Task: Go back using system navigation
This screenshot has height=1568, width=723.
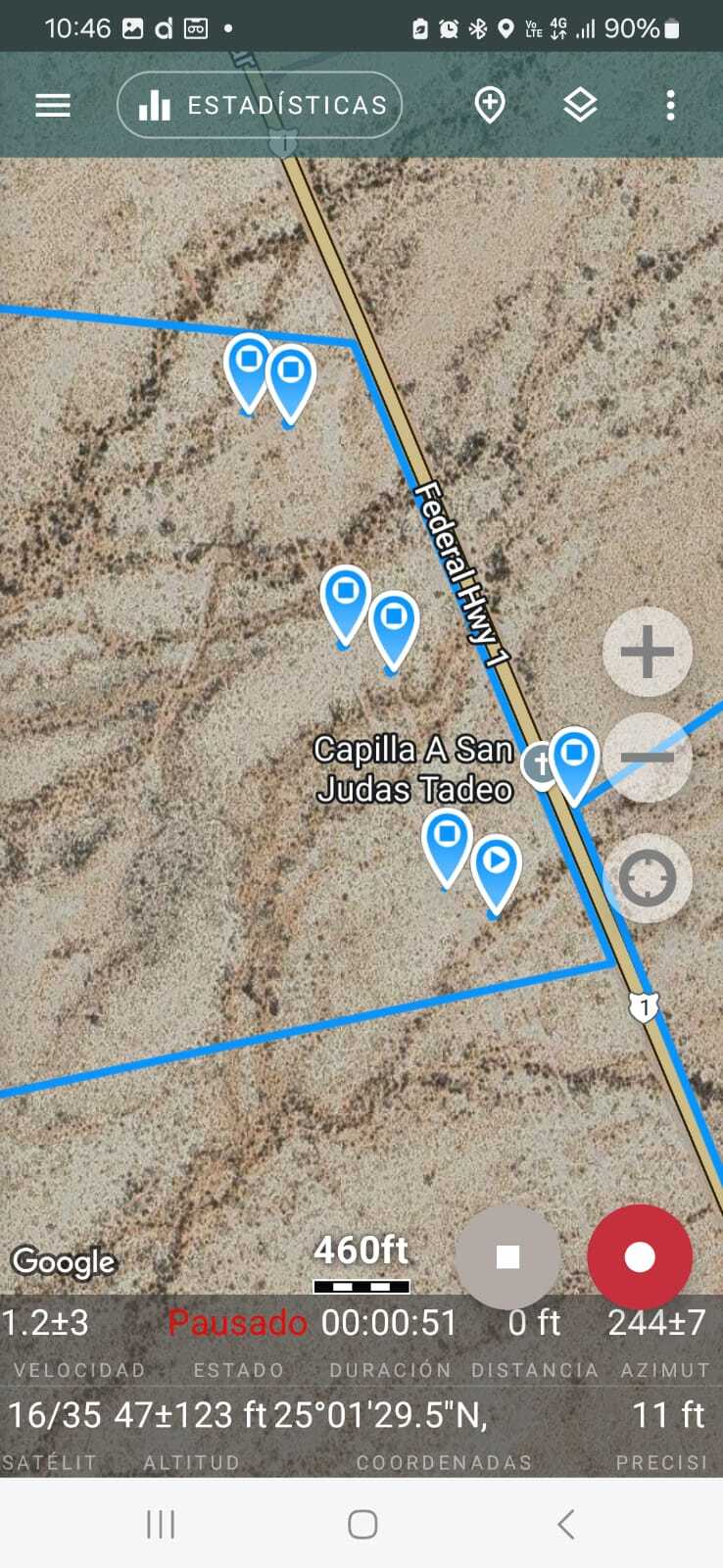Action: (565, 1524)
